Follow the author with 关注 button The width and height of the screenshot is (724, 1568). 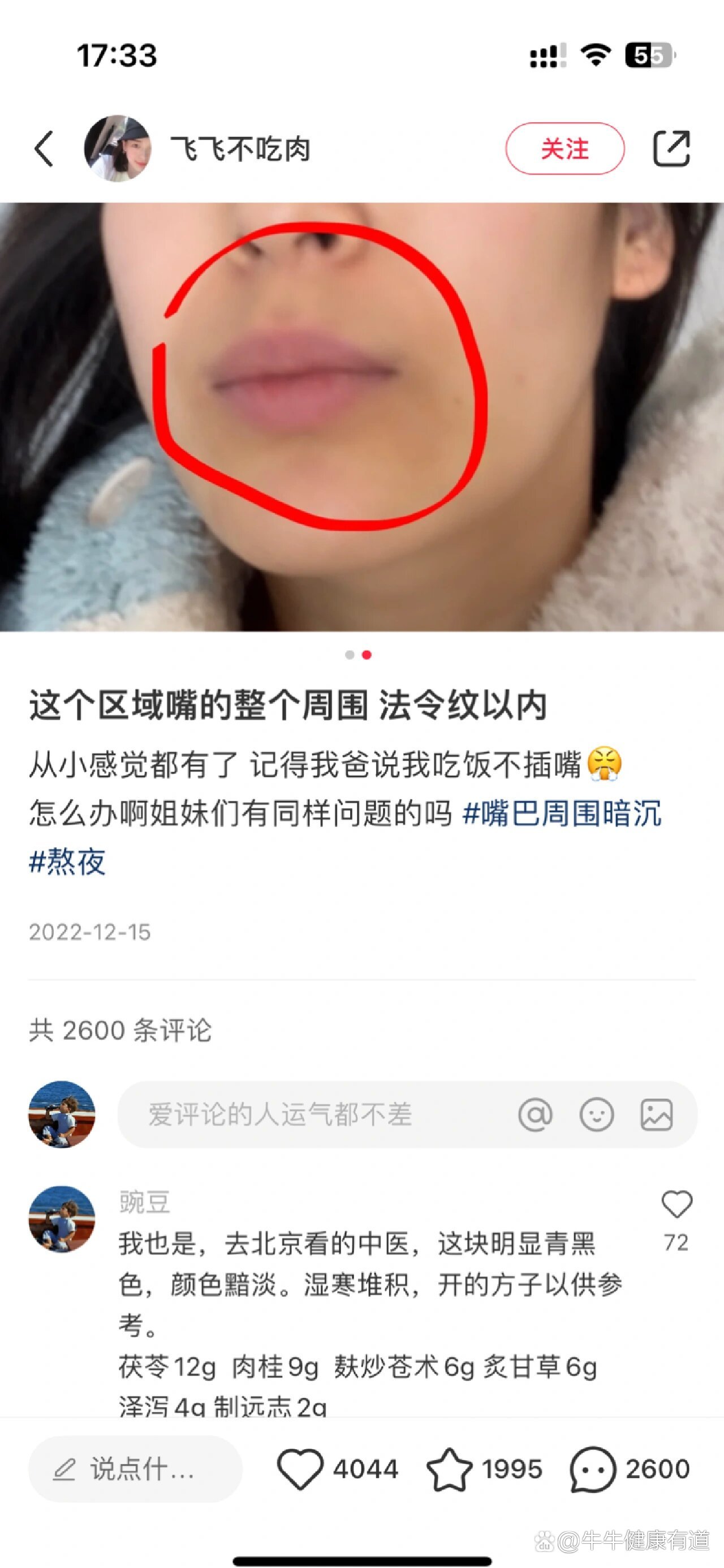click(564, 148)
